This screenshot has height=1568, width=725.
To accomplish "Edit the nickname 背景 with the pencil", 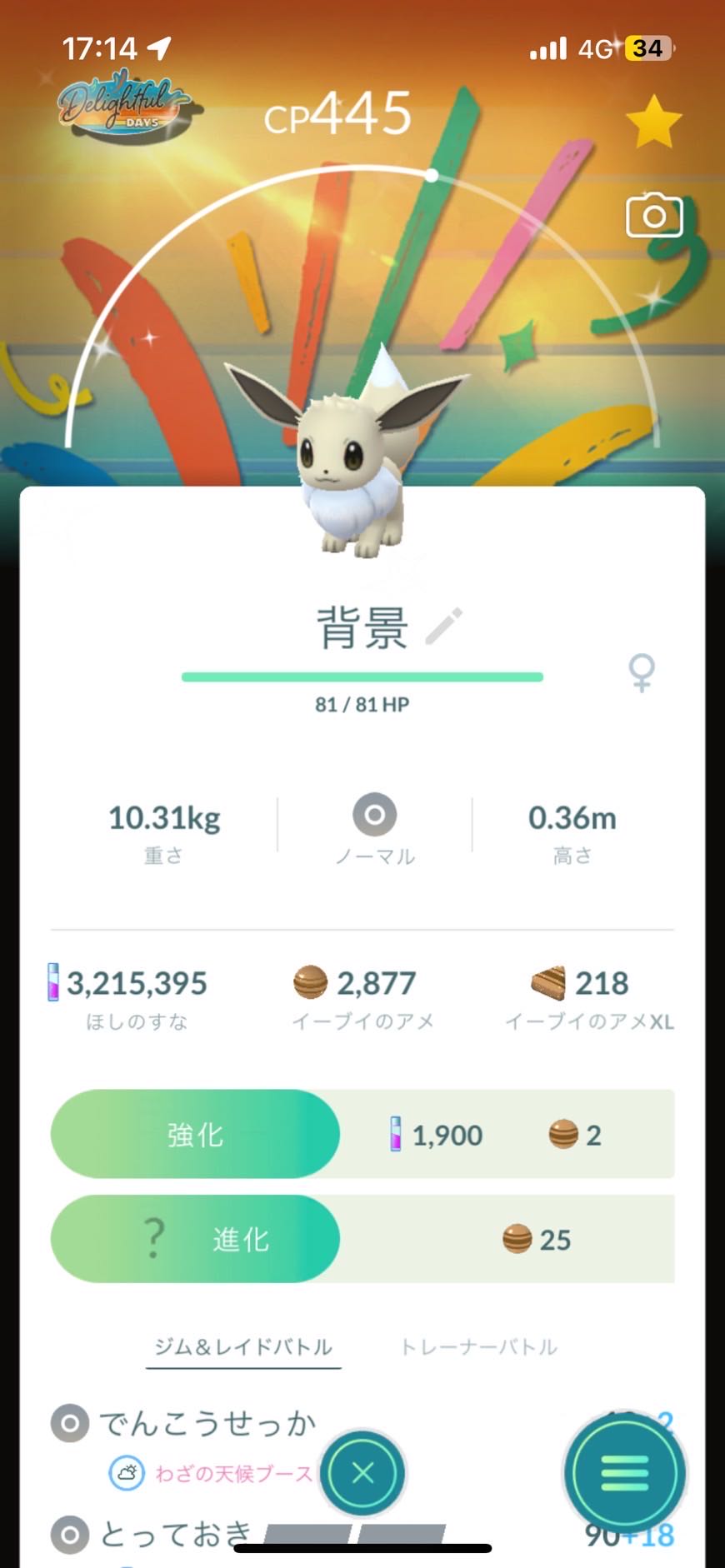I will pyautogui.click(x=443, y=627).
